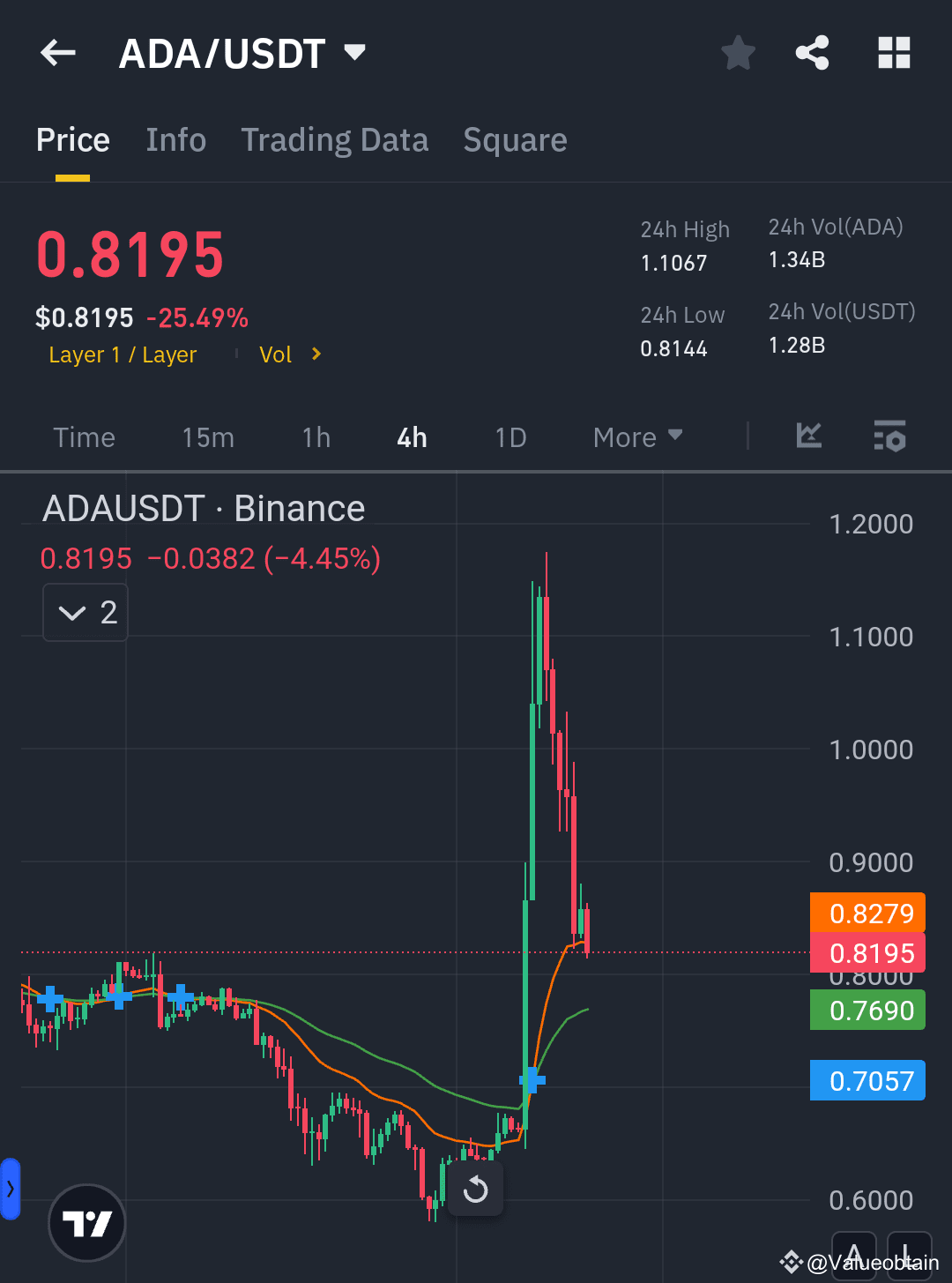Viewport: 952px width, 1283px height.
Task: Expand the hidden left-edge panel tab
Action: pyautogui.click(x=9, y=1188)
